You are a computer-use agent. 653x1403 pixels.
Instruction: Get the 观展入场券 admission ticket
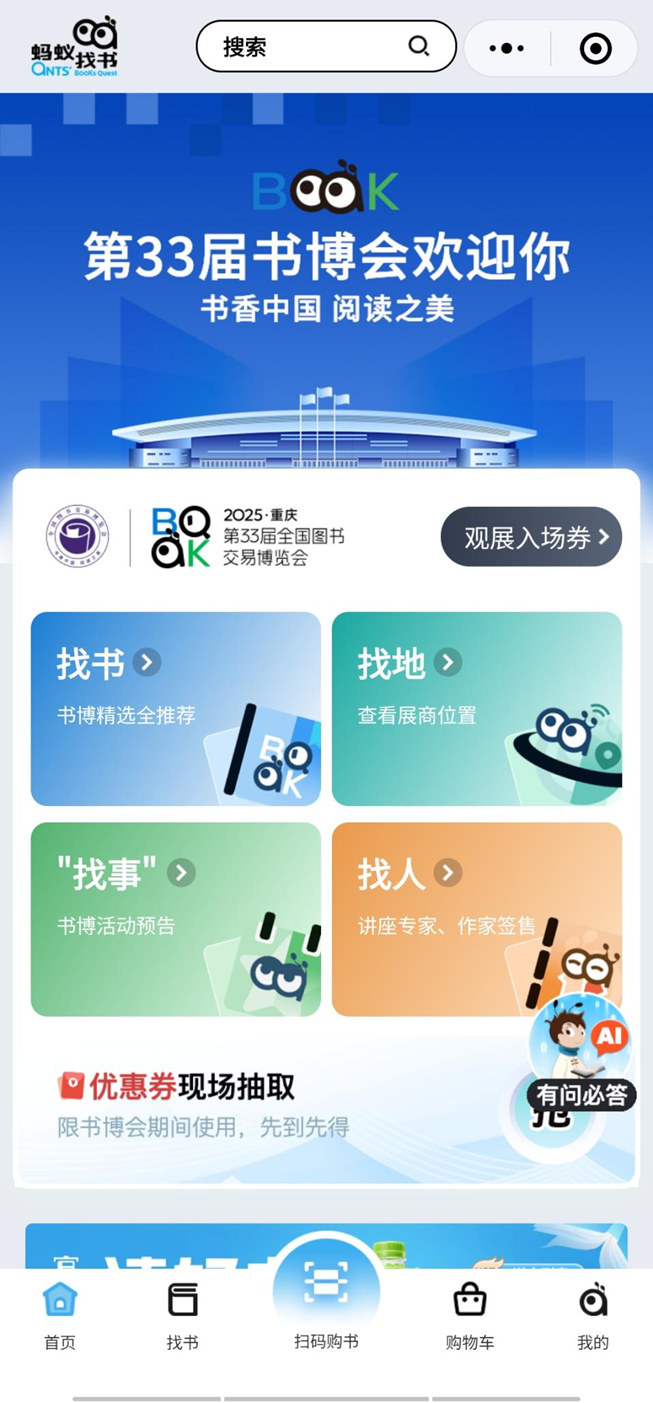pos(531,537)
